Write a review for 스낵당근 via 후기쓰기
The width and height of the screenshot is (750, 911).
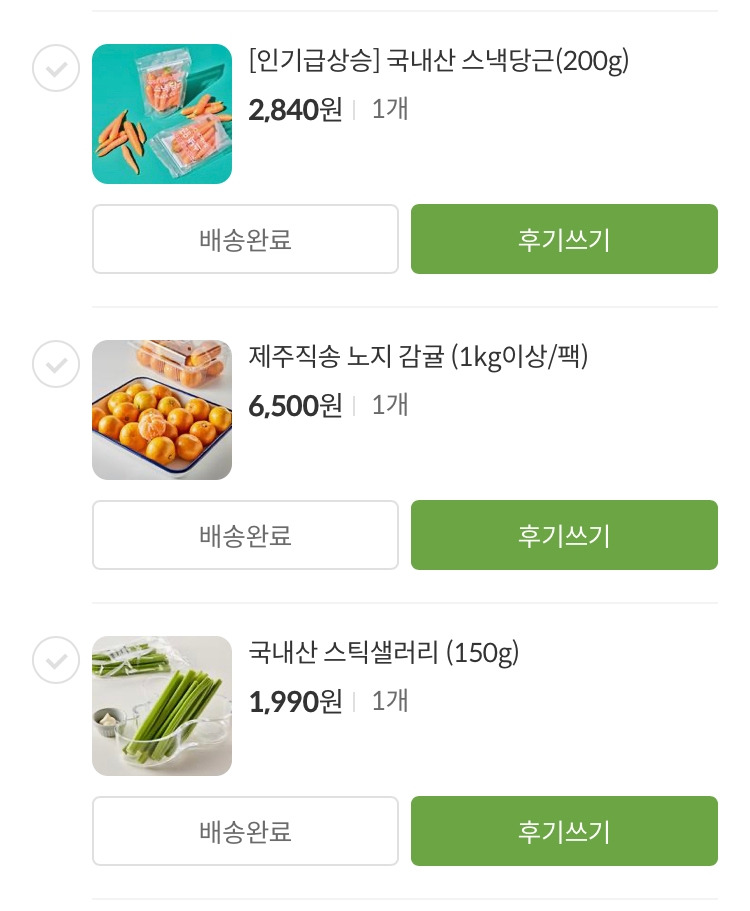(564, 239)
